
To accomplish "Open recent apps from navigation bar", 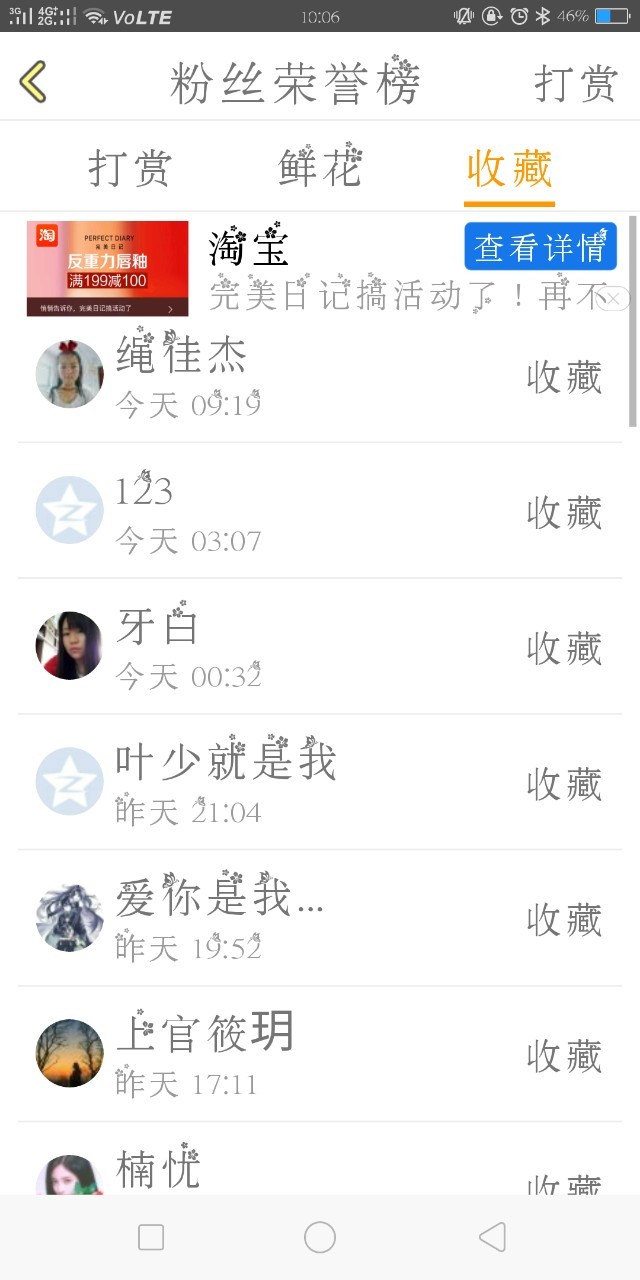I will click(151, 1237).
